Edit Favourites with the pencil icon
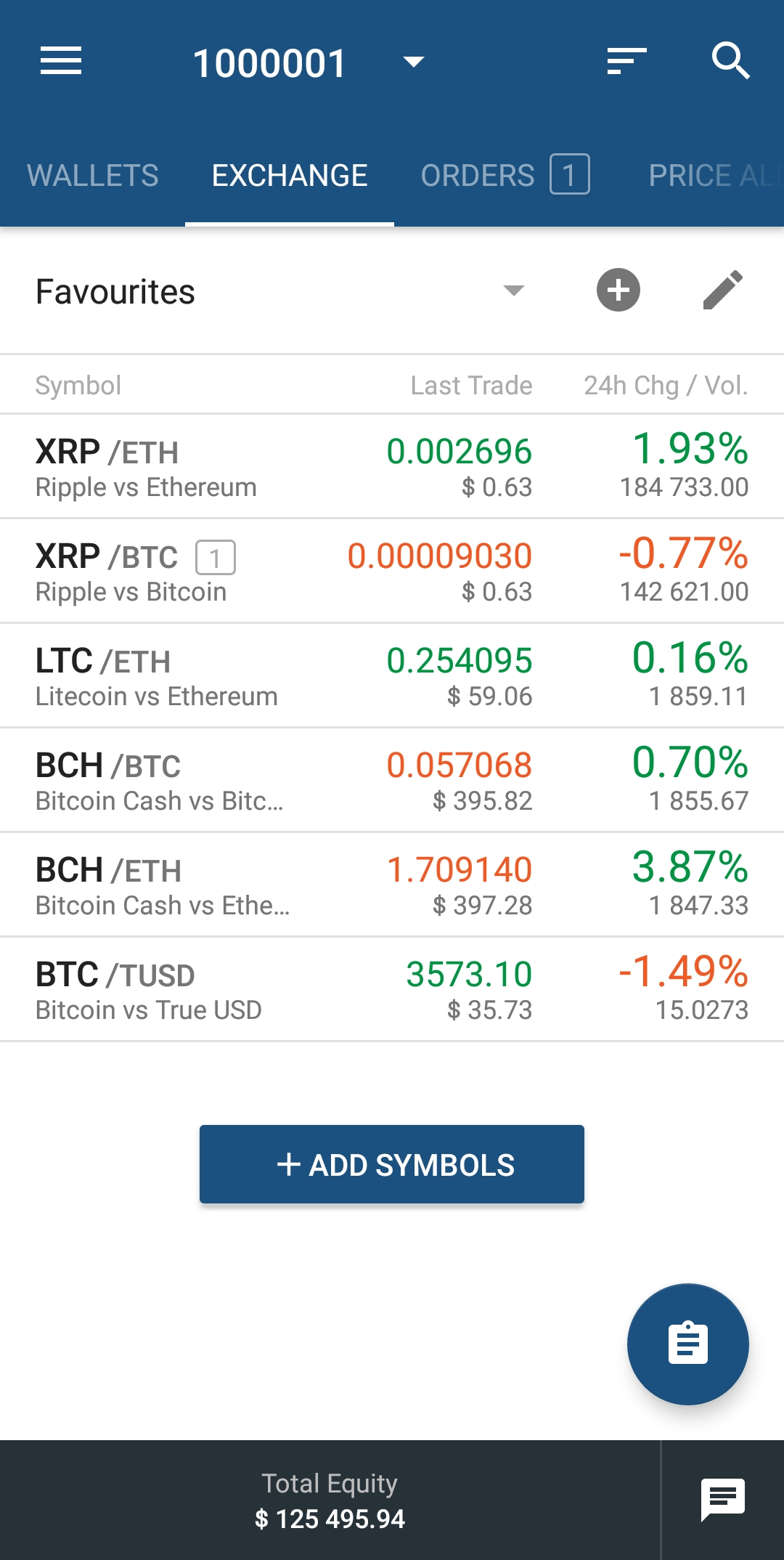Screen dimensions: 784x1560 click(722, 290)
